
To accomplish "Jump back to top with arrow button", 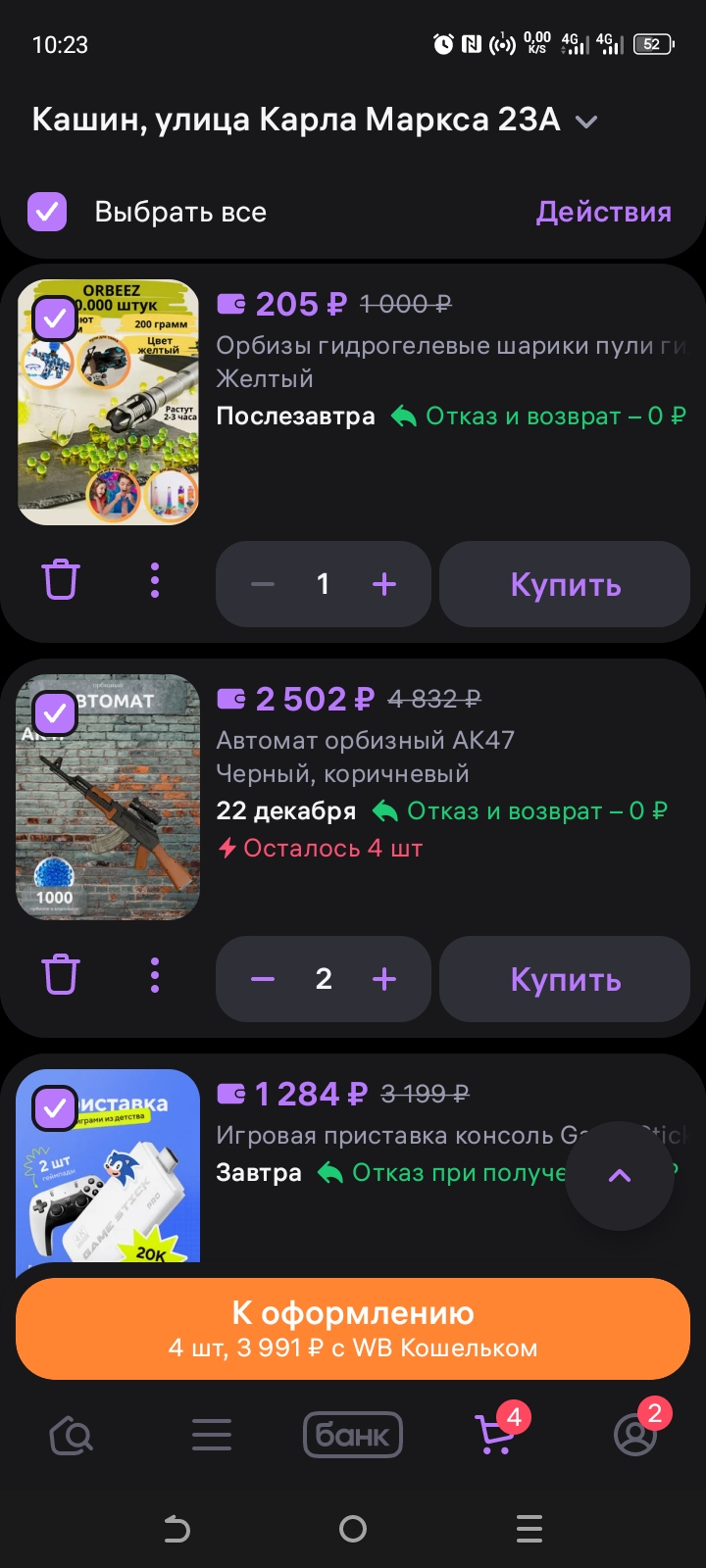I will coord(620,1176).
